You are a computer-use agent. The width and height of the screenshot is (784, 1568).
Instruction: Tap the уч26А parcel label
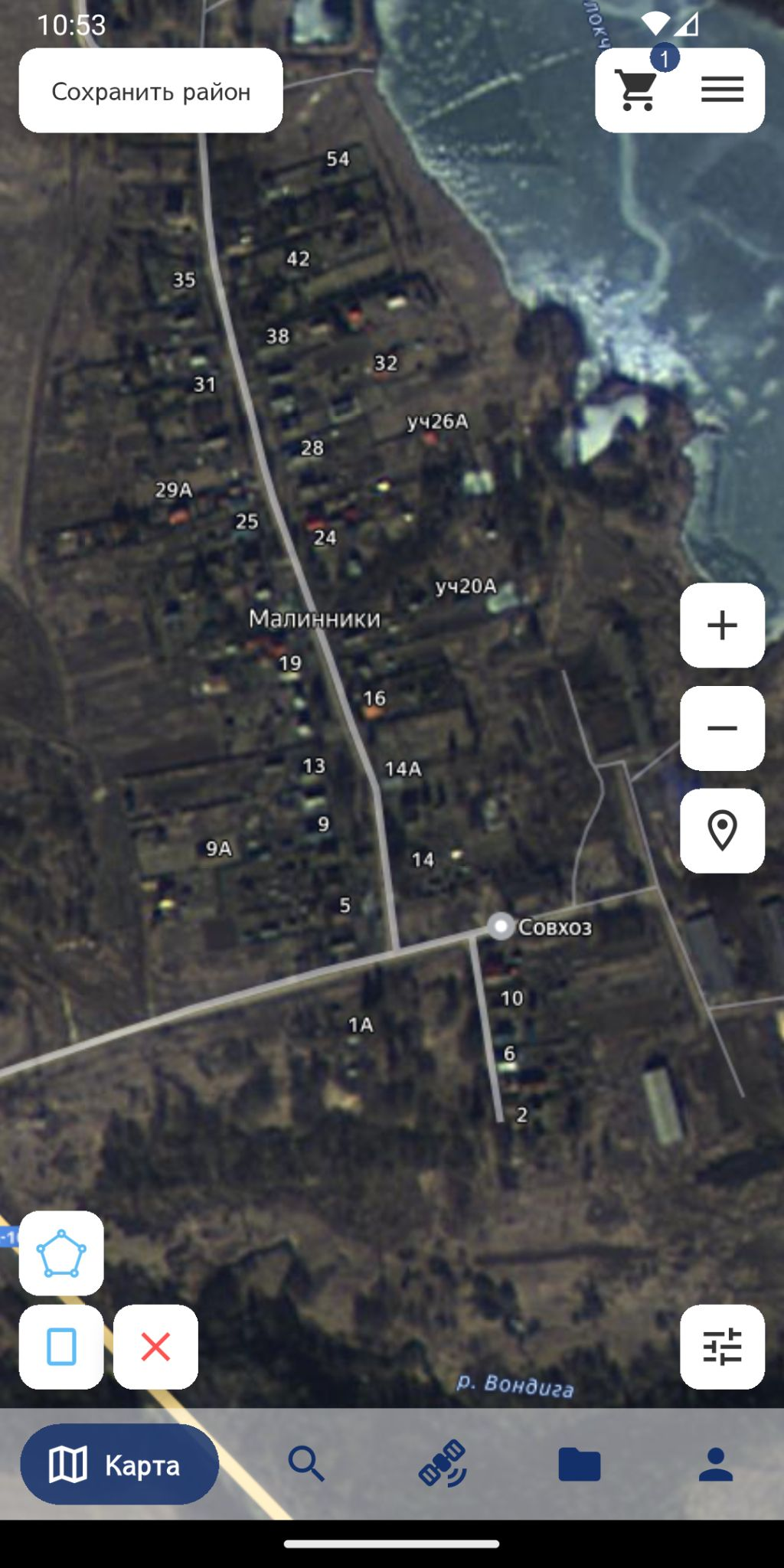[438, 420]
